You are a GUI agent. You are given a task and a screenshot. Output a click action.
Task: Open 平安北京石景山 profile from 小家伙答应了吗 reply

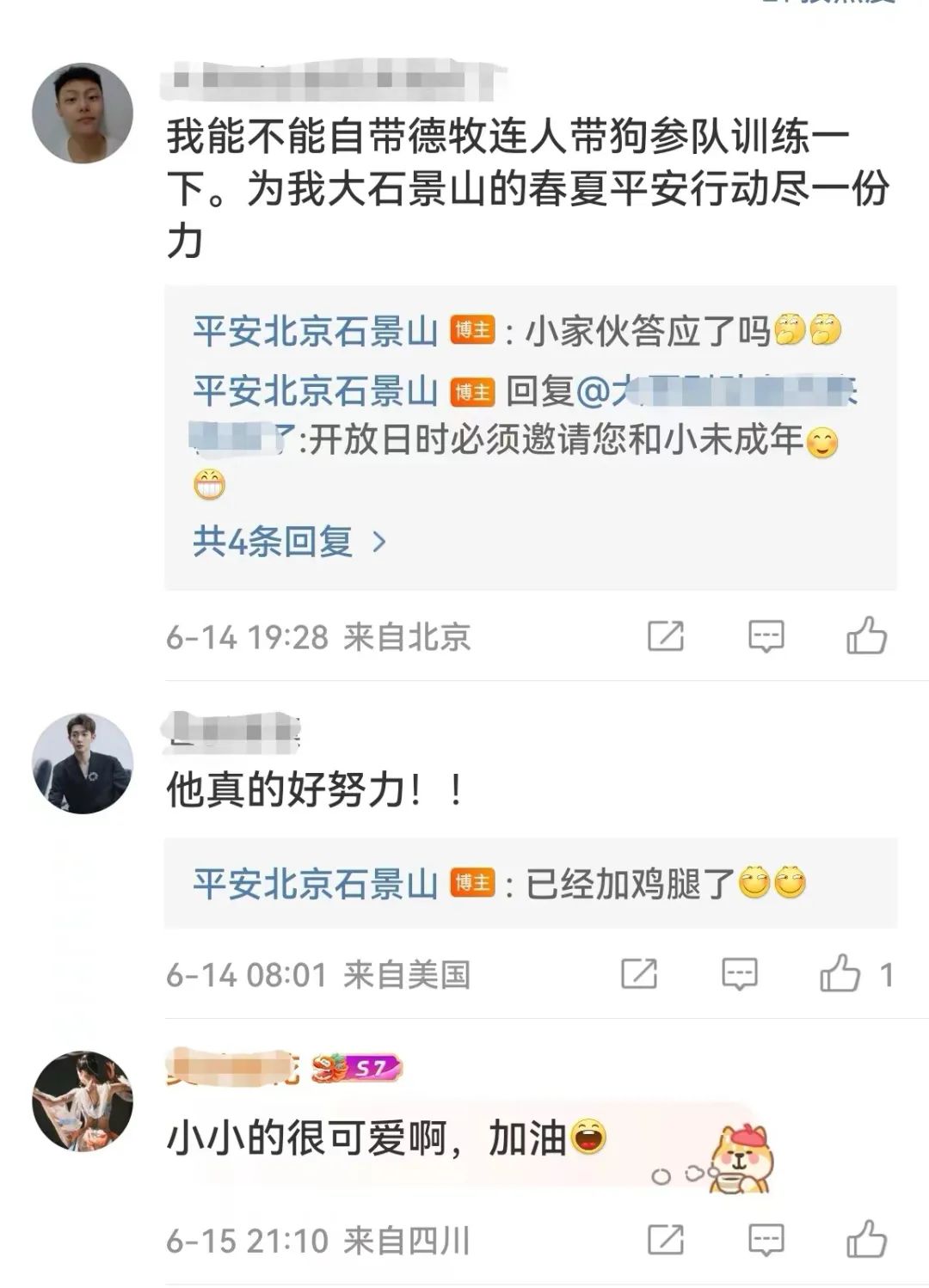tap(315, 331)
